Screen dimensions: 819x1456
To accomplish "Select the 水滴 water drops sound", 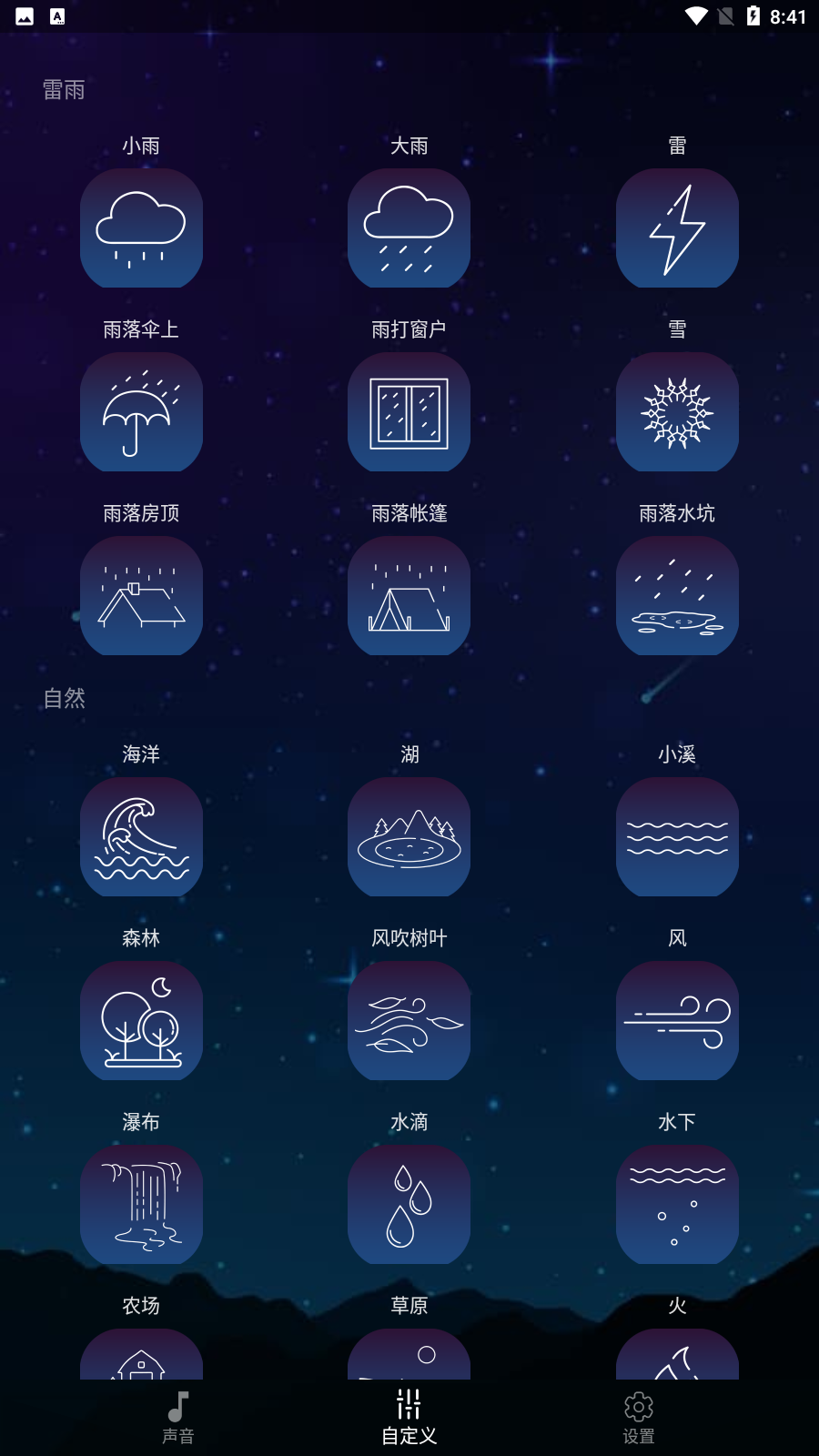I will click(x=409, y=1205).
